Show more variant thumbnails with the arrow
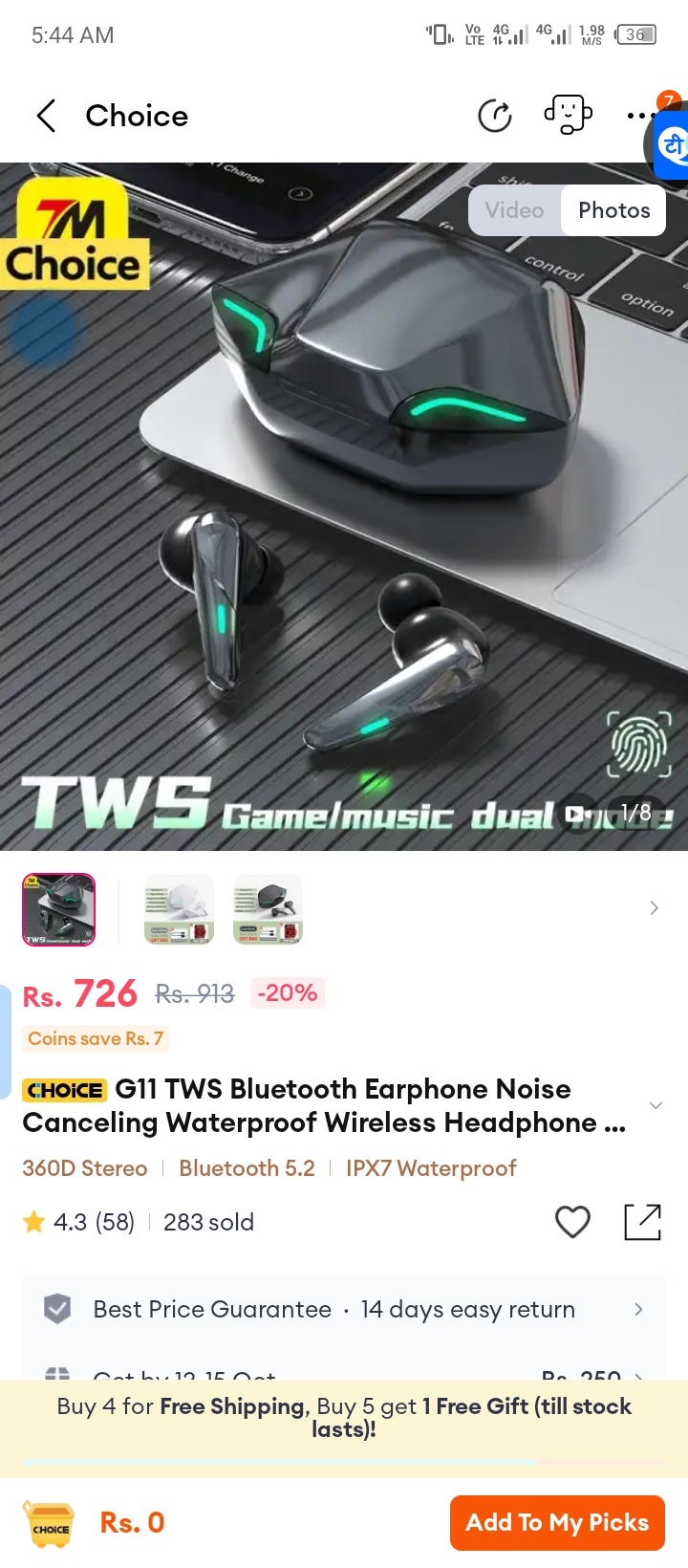Viewport: 688px width, 1568px height. click(654, 908)
